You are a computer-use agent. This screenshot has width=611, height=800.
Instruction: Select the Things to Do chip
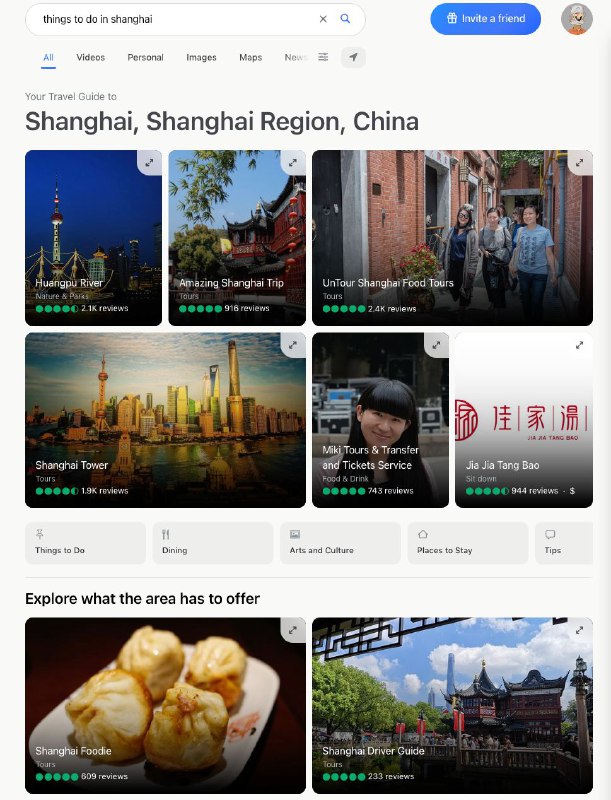tap(85, 543)
